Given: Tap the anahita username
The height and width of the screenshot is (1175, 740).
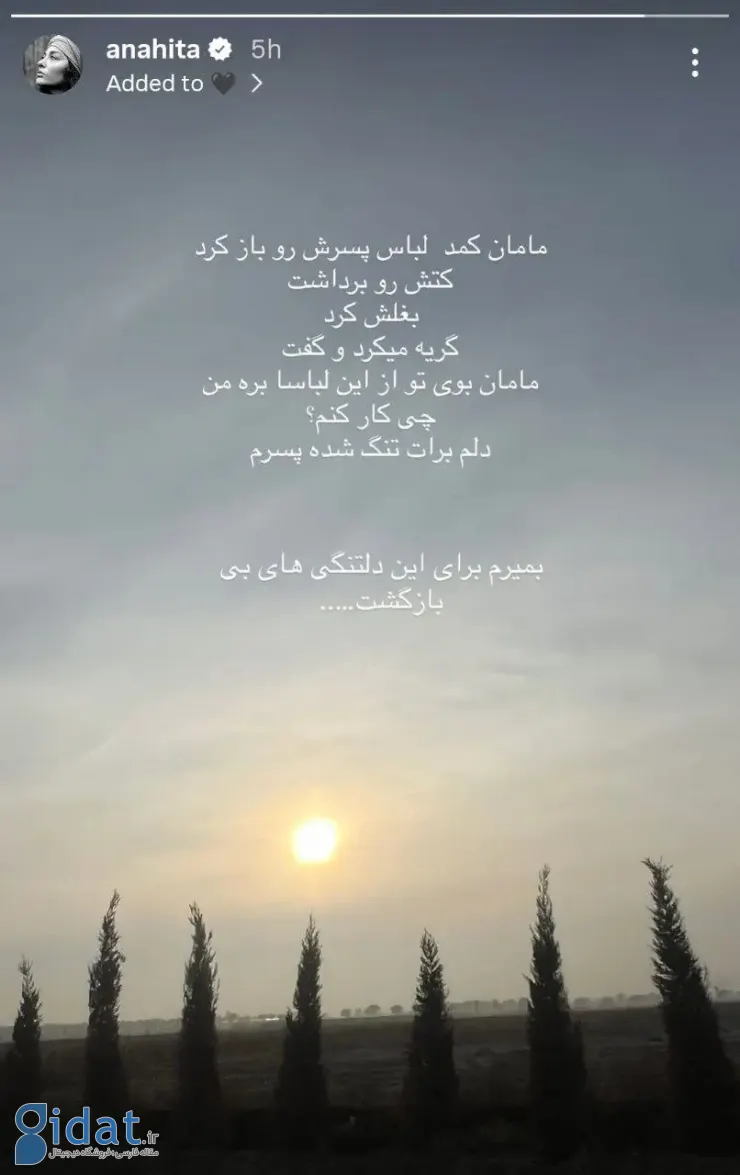Looking at the screenshot, I should click(x=152, y=49).
